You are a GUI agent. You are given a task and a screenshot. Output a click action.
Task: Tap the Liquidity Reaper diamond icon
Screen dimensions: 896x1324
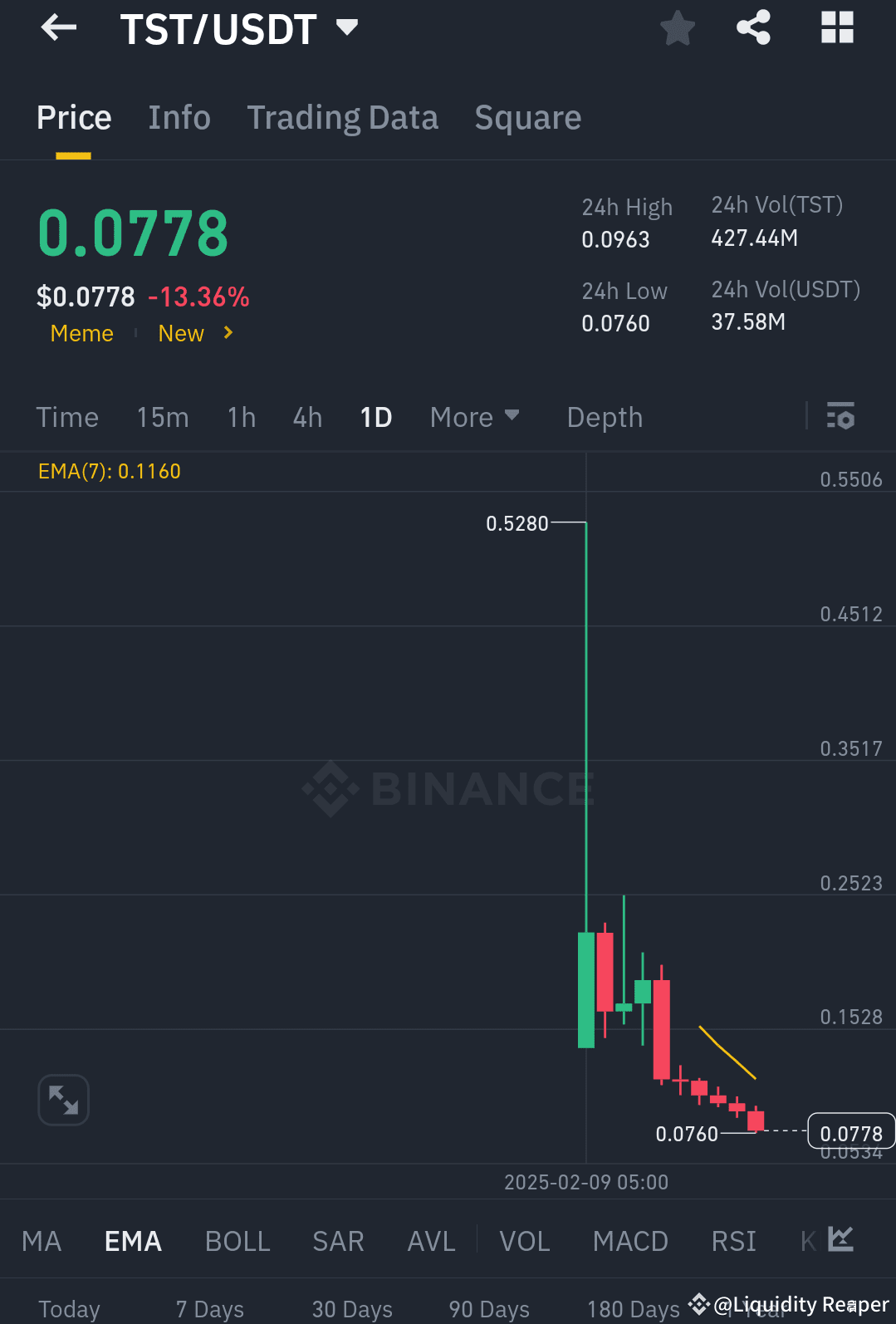(698, 1302)
